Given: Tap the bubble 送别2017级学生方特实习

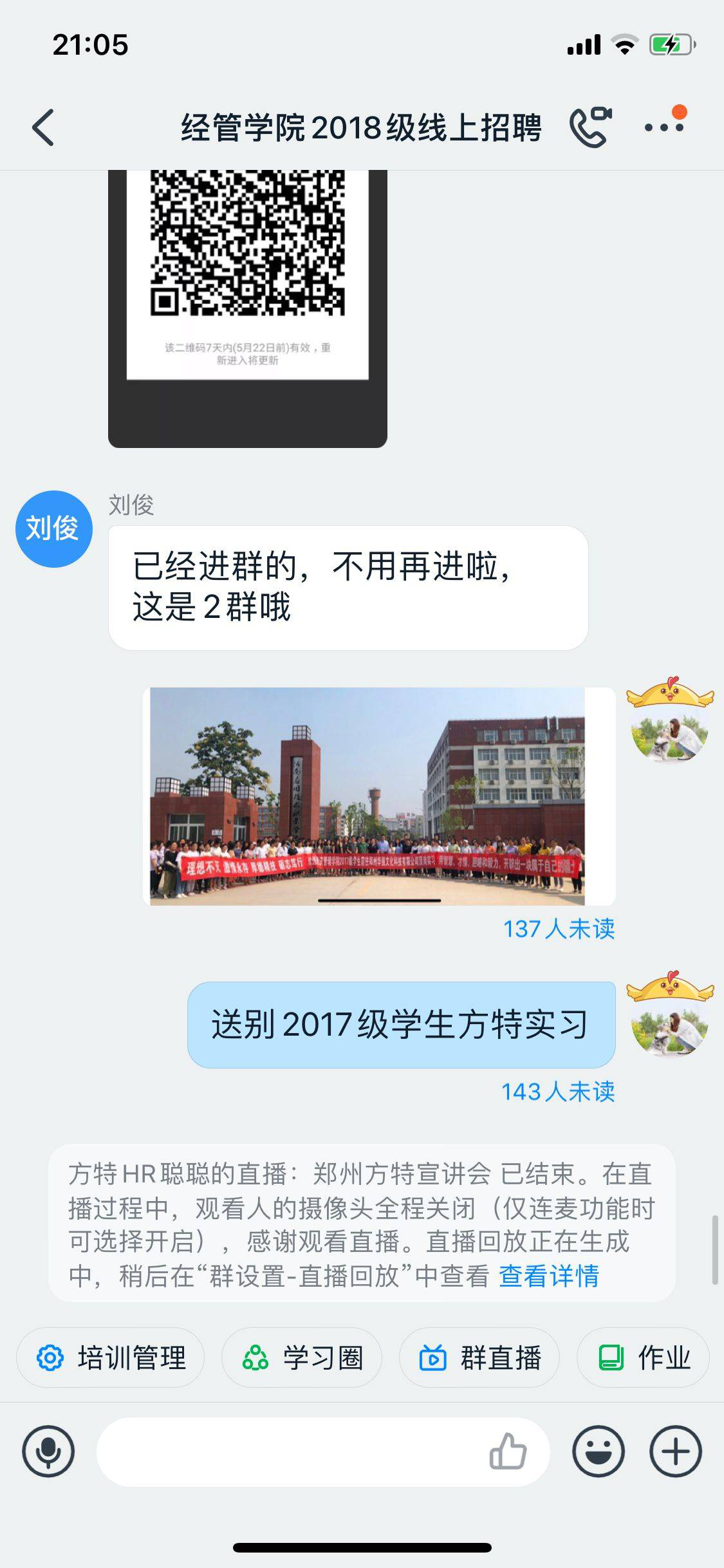Looking at the screenshot, I should (x=401, y=1025).
